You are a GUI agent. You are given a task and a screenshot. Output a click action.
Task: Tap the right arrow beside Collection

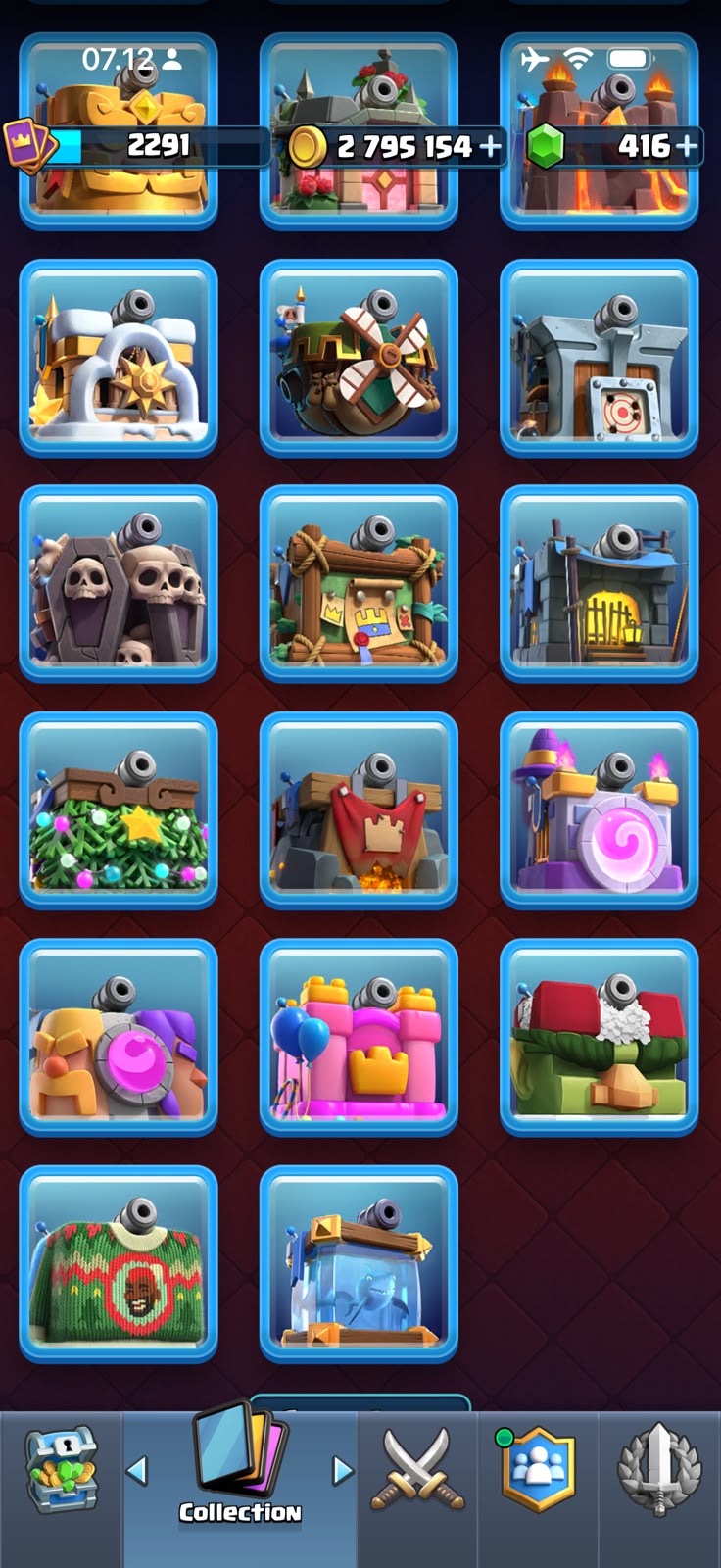pos(342,1470)
